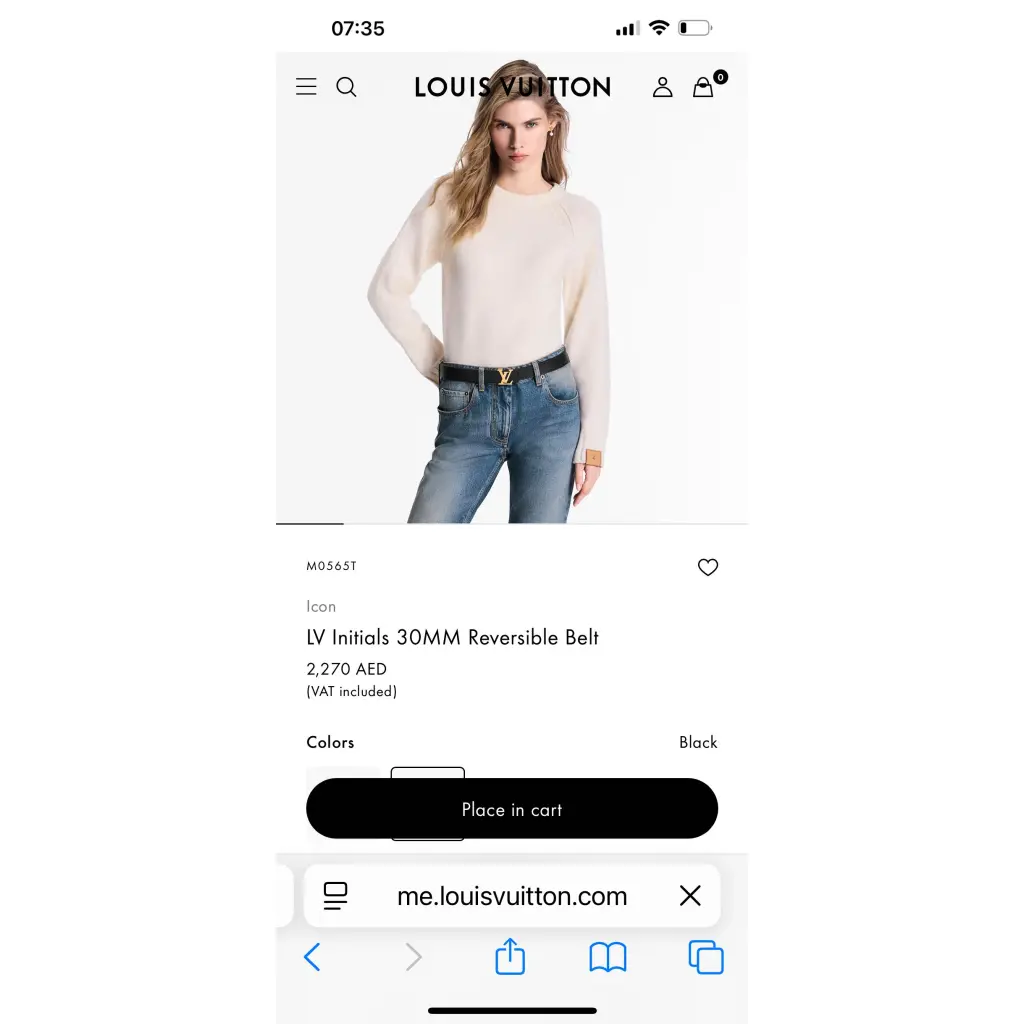Screen dimensions: 1024x1024
Task: Open the site search
Action: [346, 87]
